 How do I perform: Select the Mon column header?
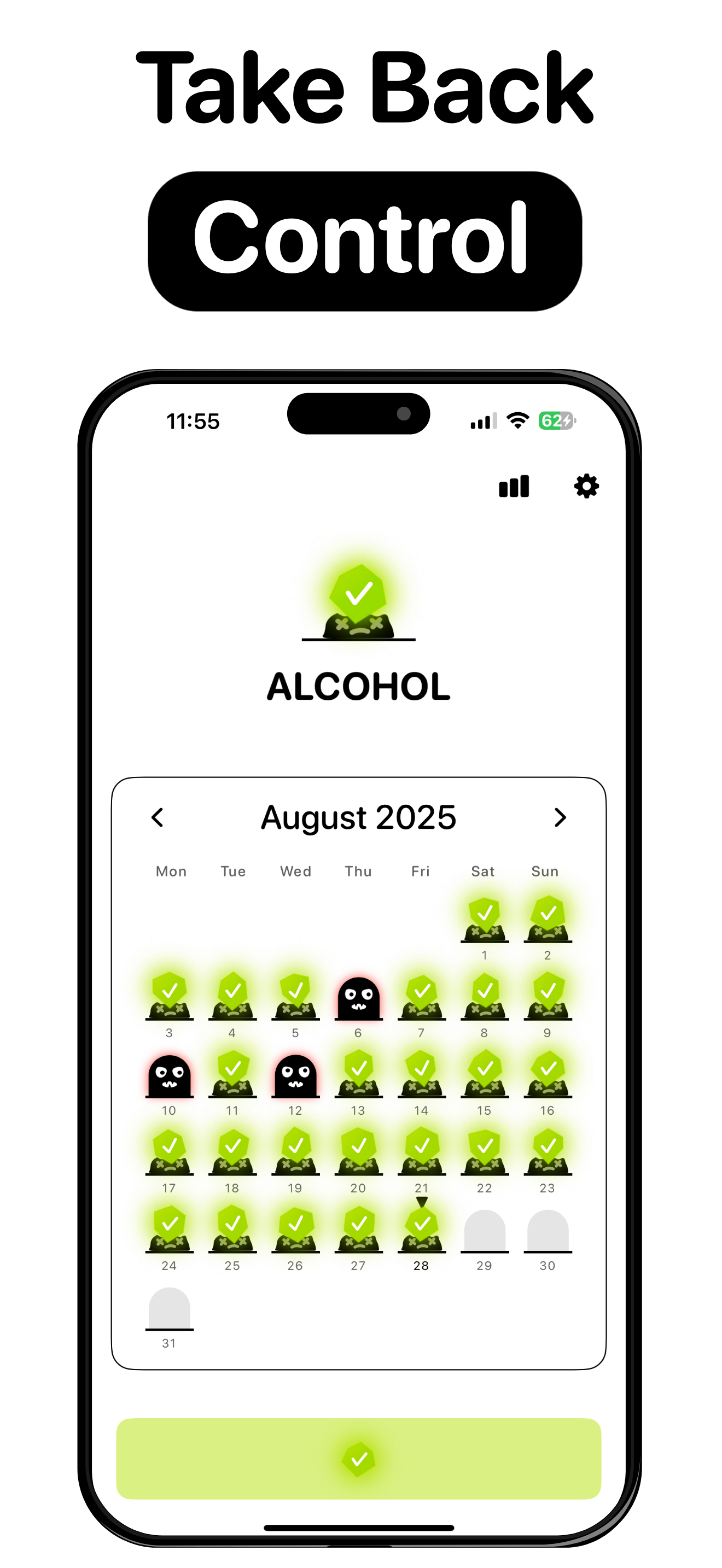170,871
